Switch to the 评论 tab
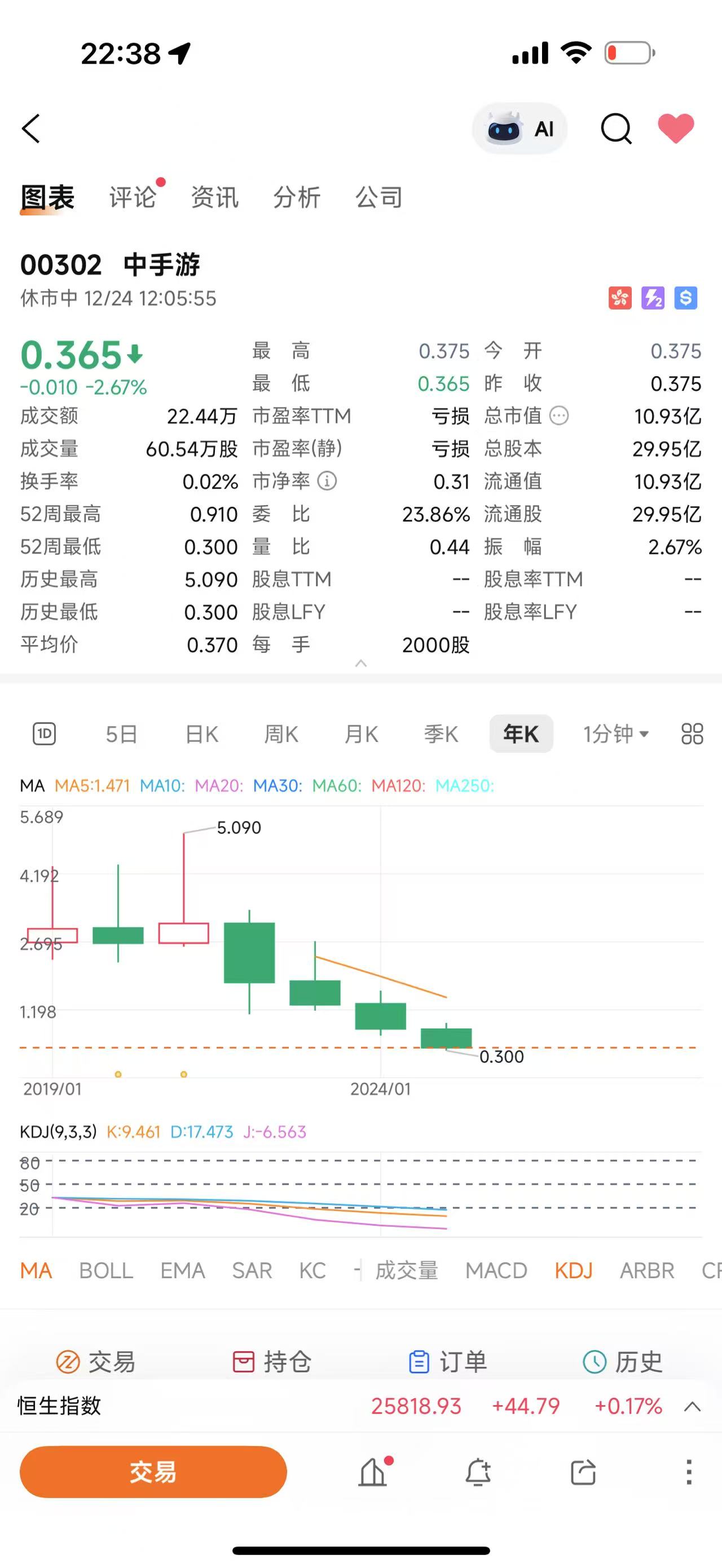The height and width of the screenshot is (1568, 722). pos(133,197)
